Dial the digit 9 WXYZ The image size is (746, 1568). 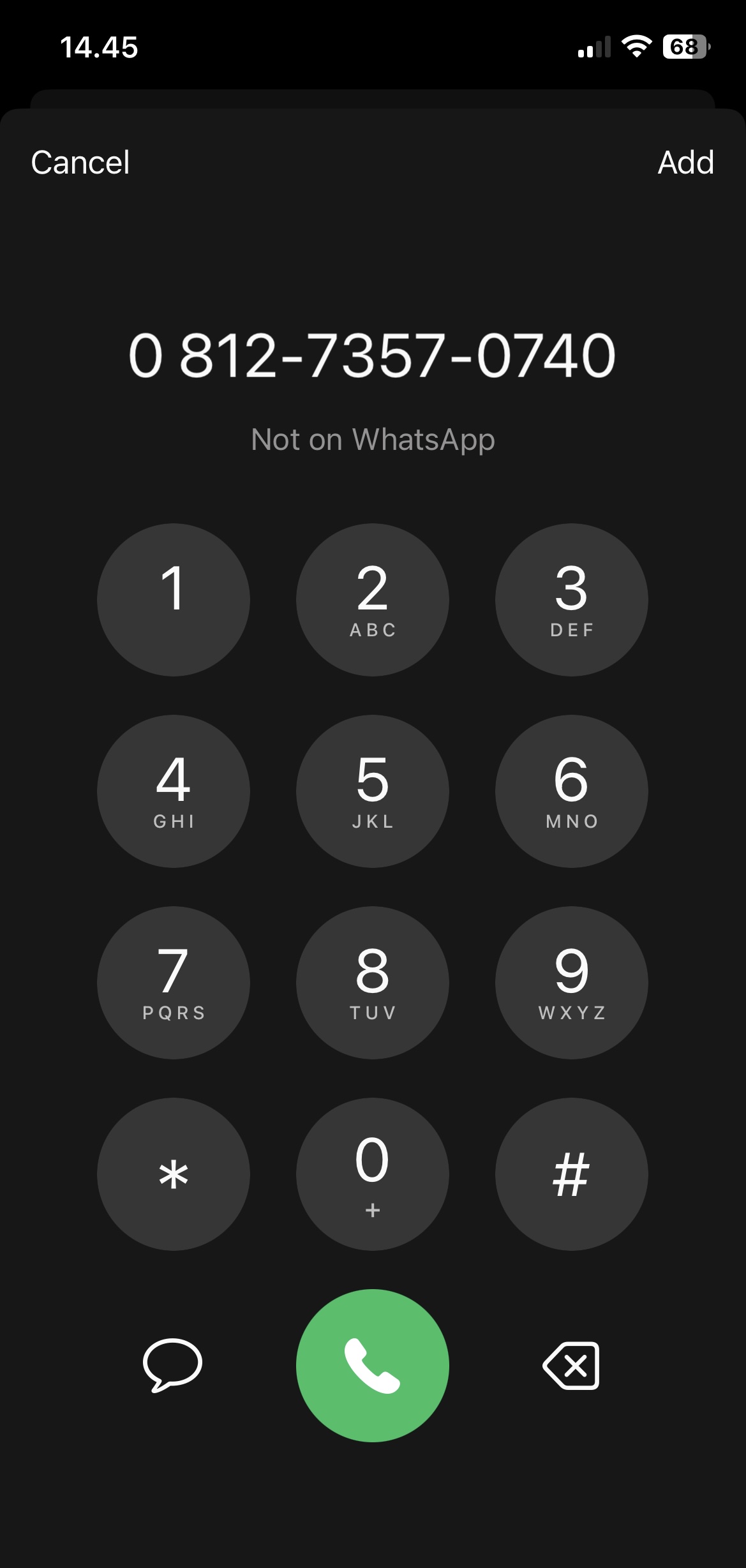pos(571,982)
